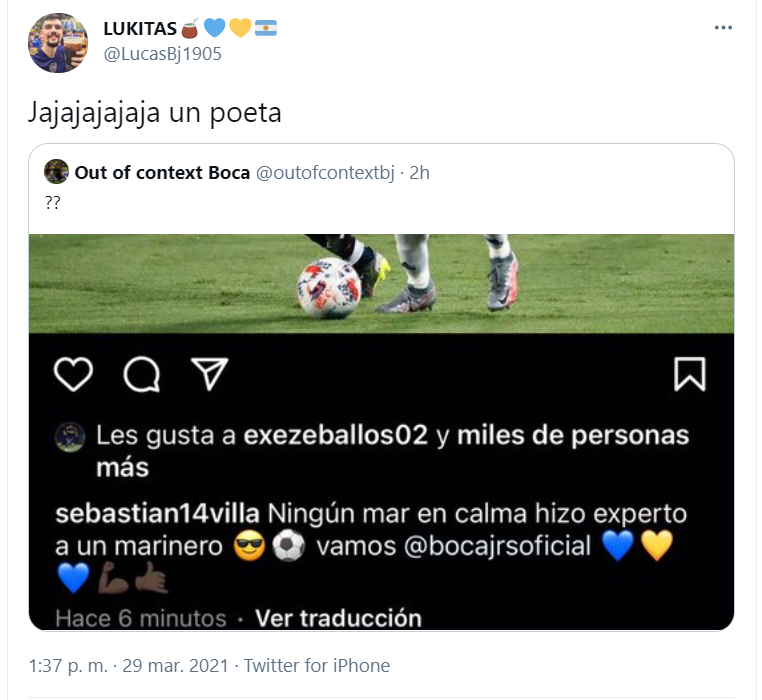
Task: Open the @LucasBj1905 profile handle
Action: pyautogui.click(x=162, y=54)
